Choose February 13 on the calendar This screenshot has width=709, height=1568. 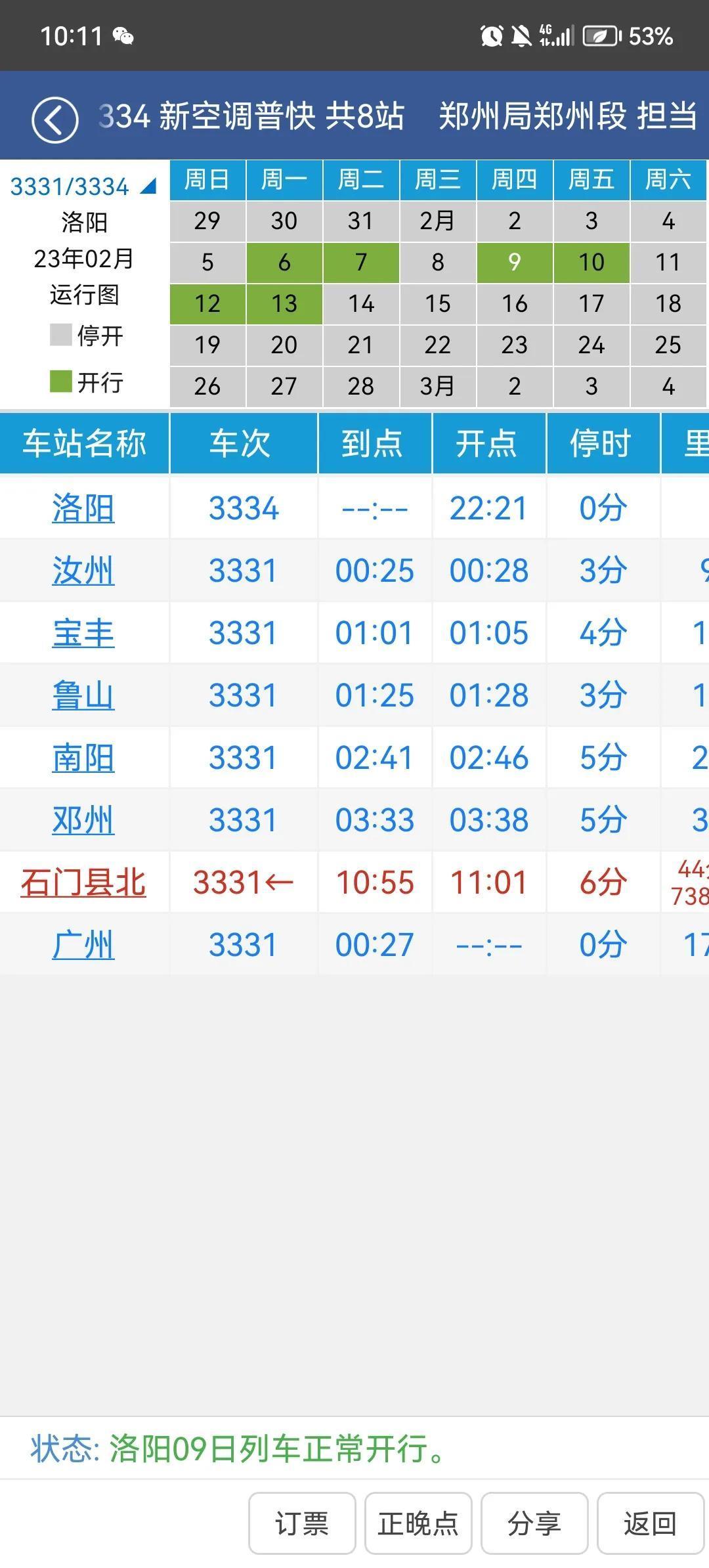[284, 304]
